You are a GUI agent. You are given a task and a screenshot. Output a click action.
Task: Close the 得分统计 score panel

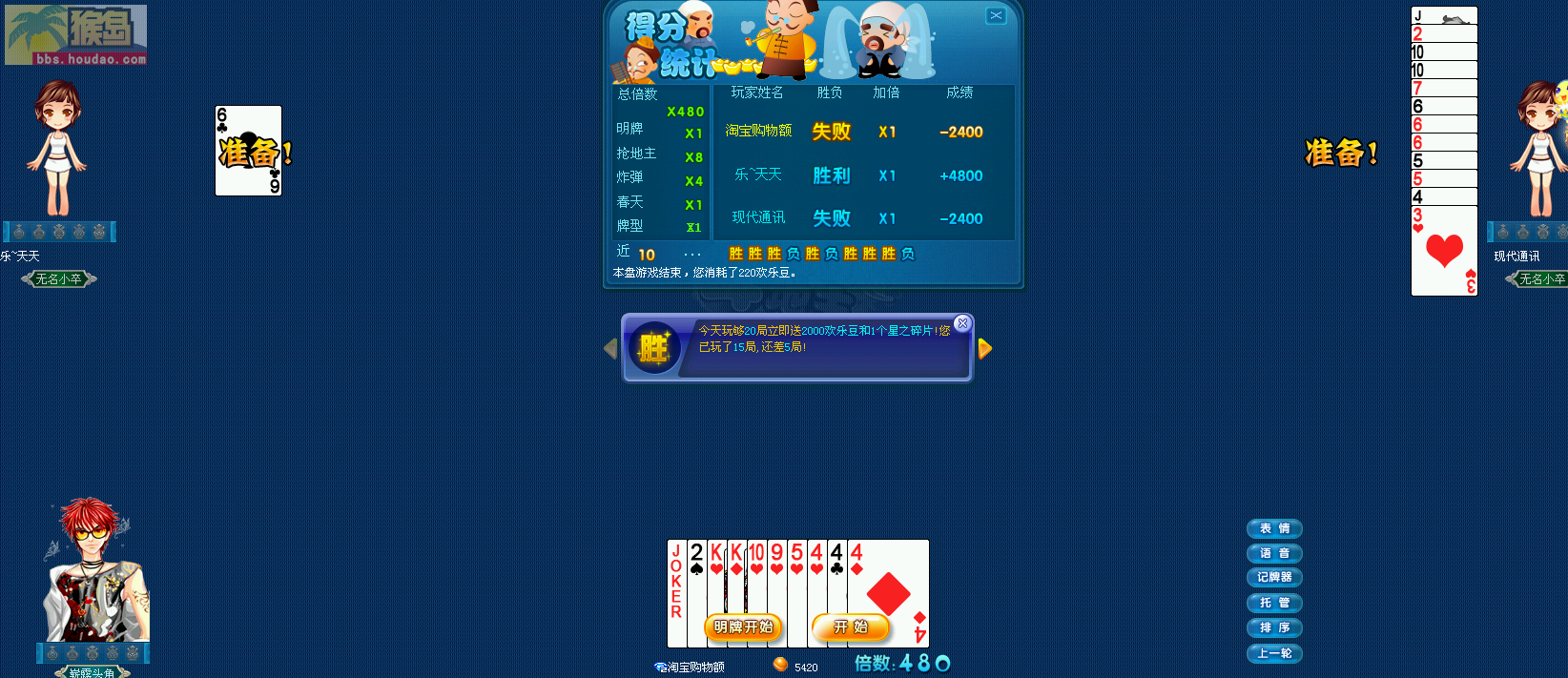995,15
